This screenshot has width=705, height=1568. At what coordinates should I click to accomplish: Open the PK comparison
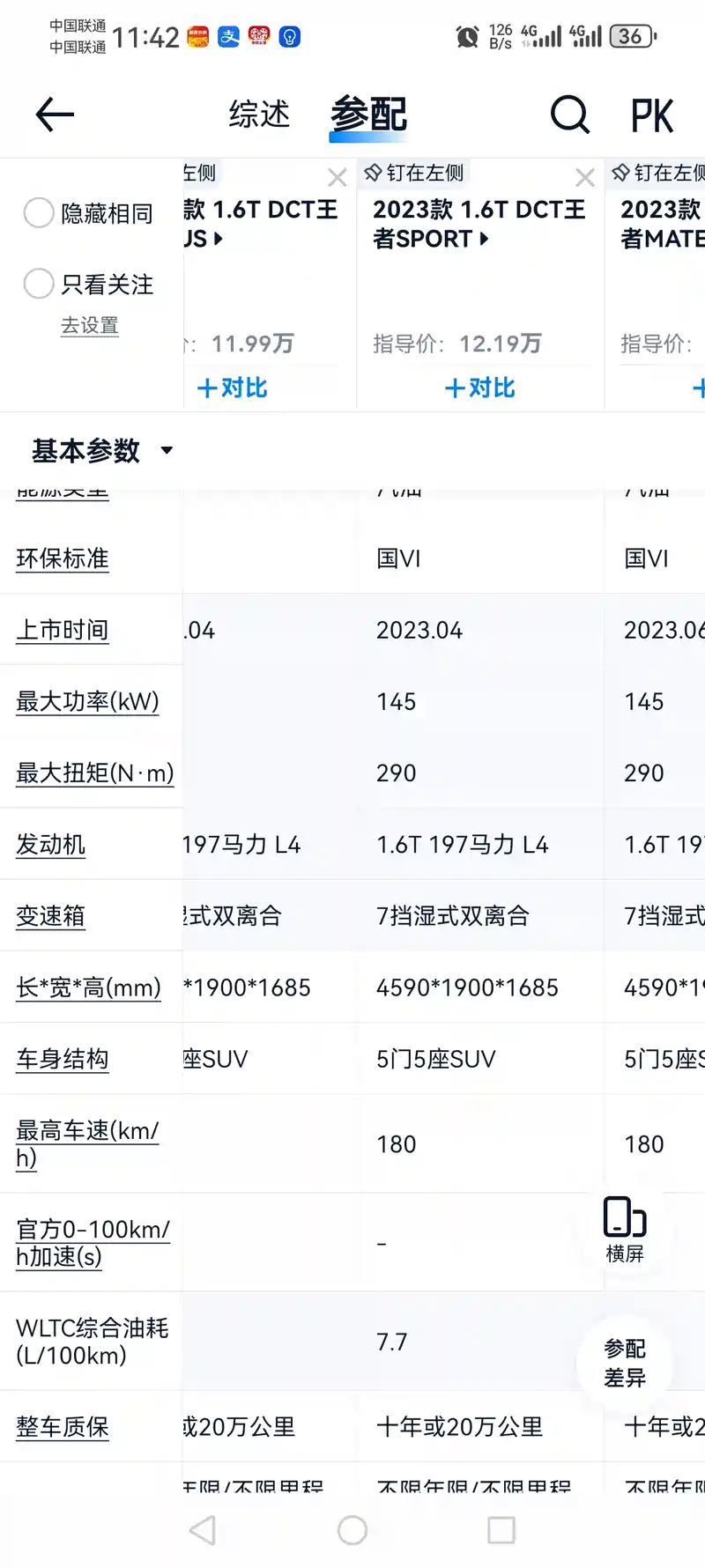coord(652,115)
